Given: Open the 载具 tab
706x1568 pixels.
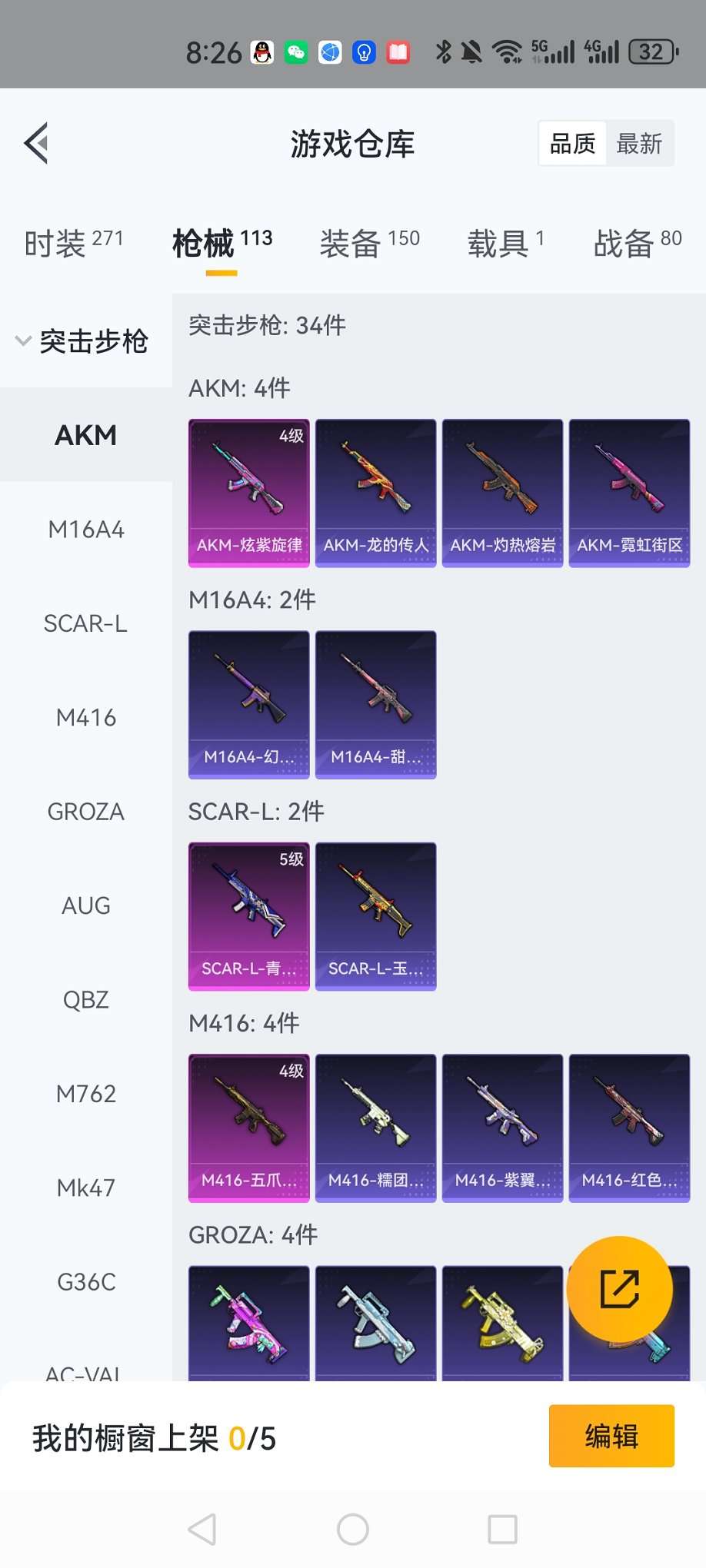Looking at the screenshot, I should (x=505, y=244).
